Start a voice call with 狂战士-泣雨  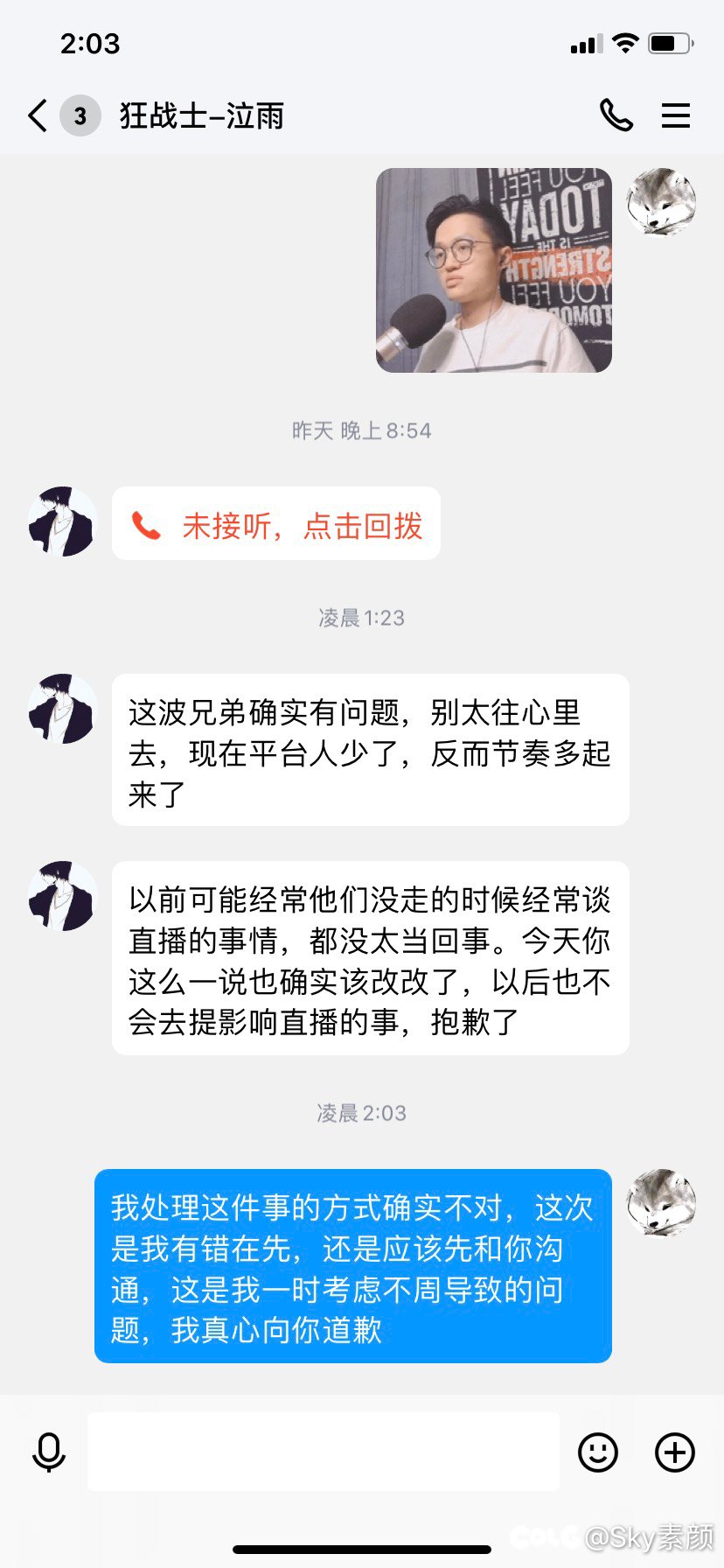click(x=616, y=115)
